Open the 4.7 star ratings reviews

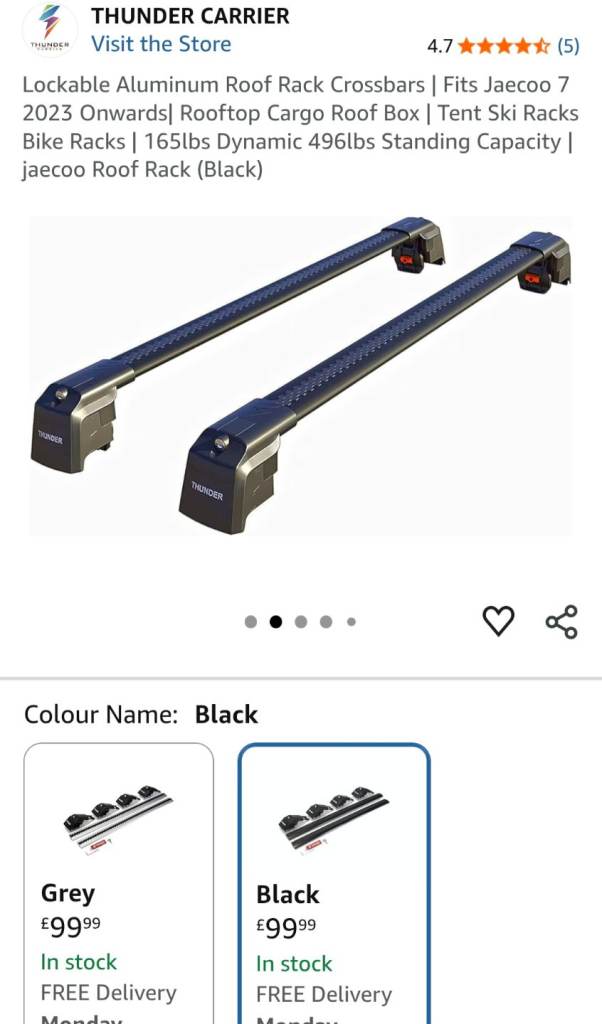pos(503,46)
